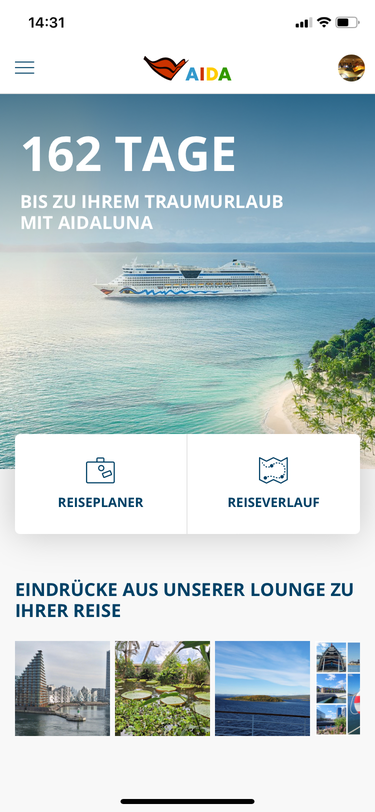View the high-rise harbor building photo
The width and height of the screenshot is (375, 812).
(x=62, y=688)
